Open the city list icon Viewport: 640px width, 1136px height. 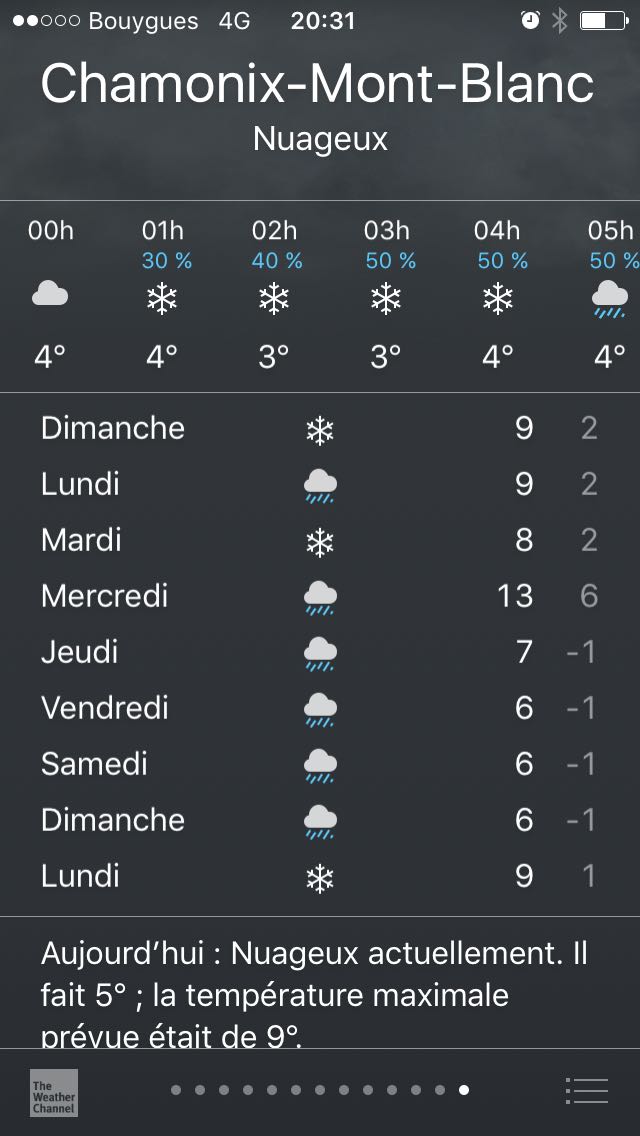pyautogui.click(x=586, y=1090)
